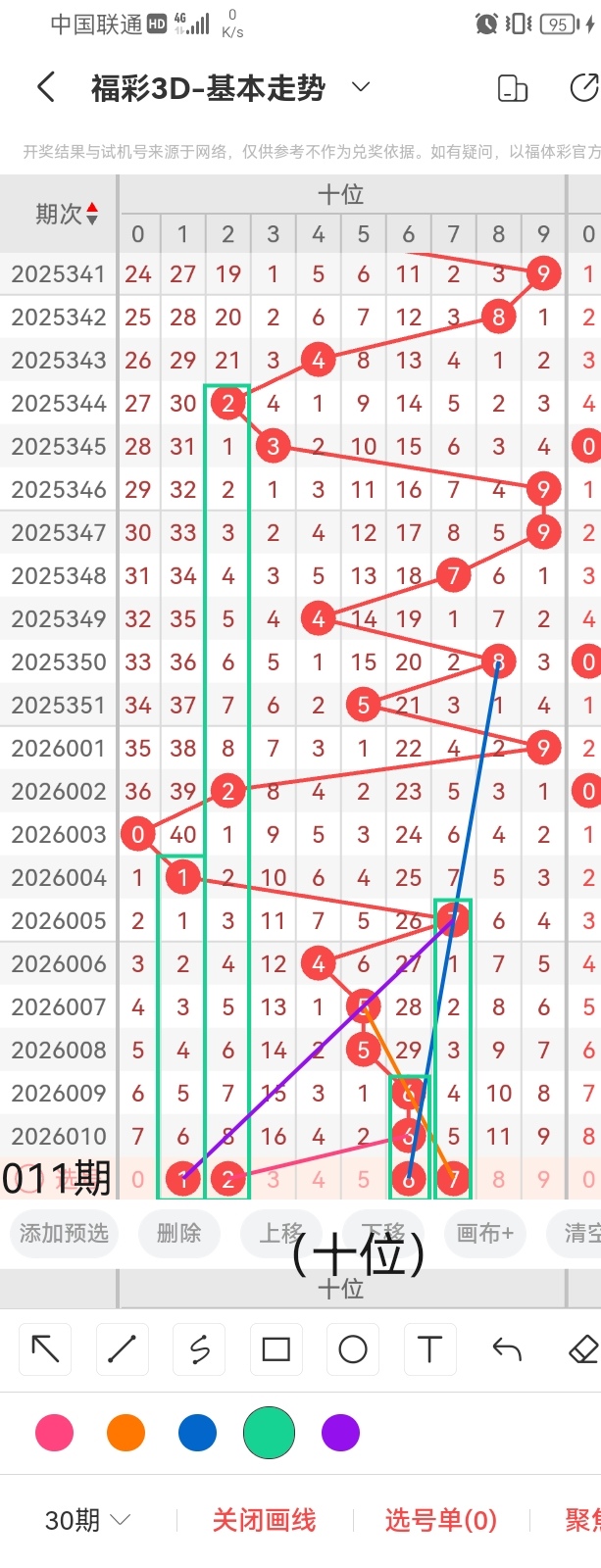Share the chart with the top-right share icon
This screenshot has width=601, height=1568.
[584, 88]
